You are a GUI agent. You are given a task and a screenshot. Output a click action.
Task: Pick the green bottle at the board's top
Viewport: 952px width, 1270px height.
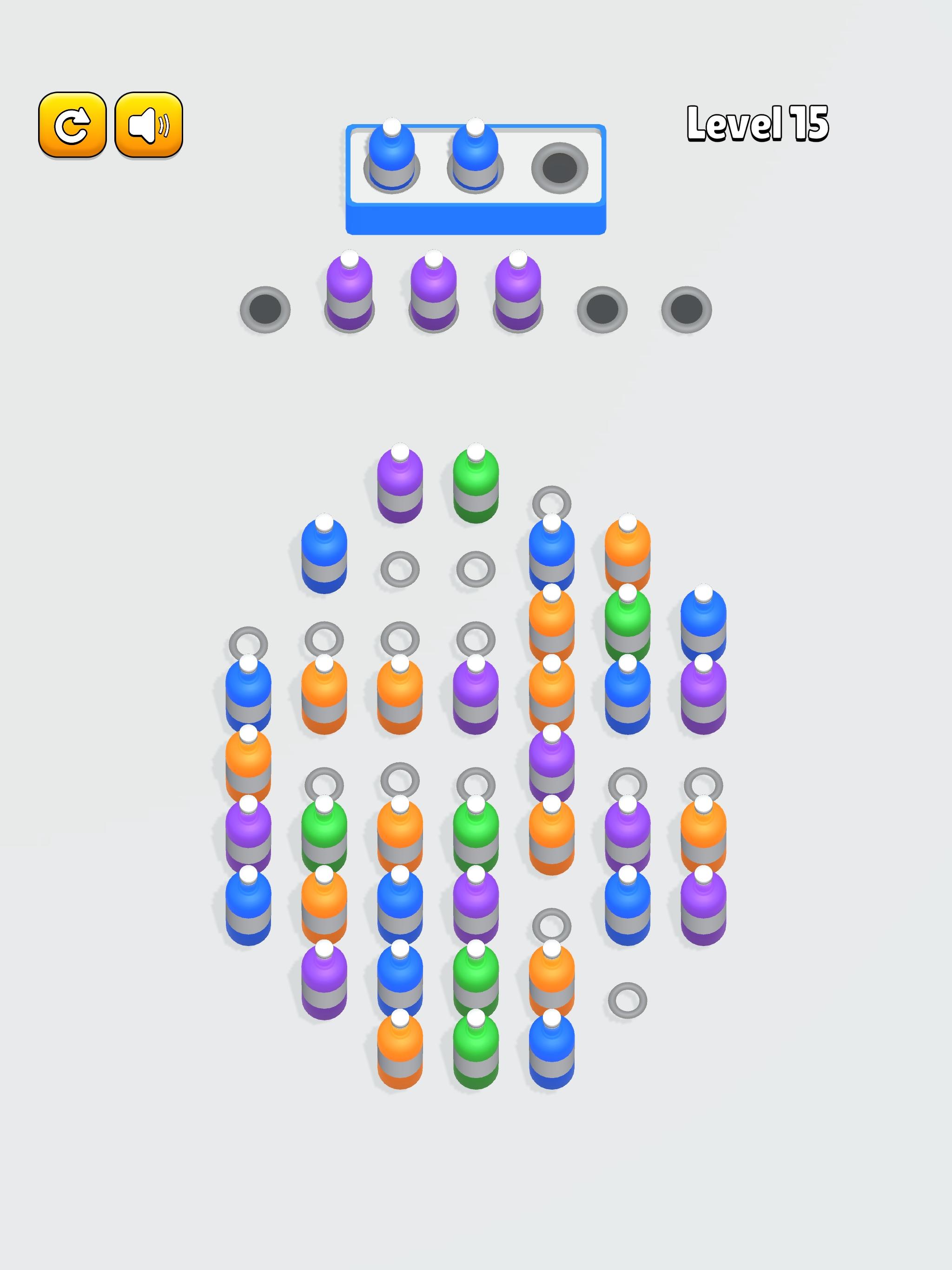coord(476,485)
